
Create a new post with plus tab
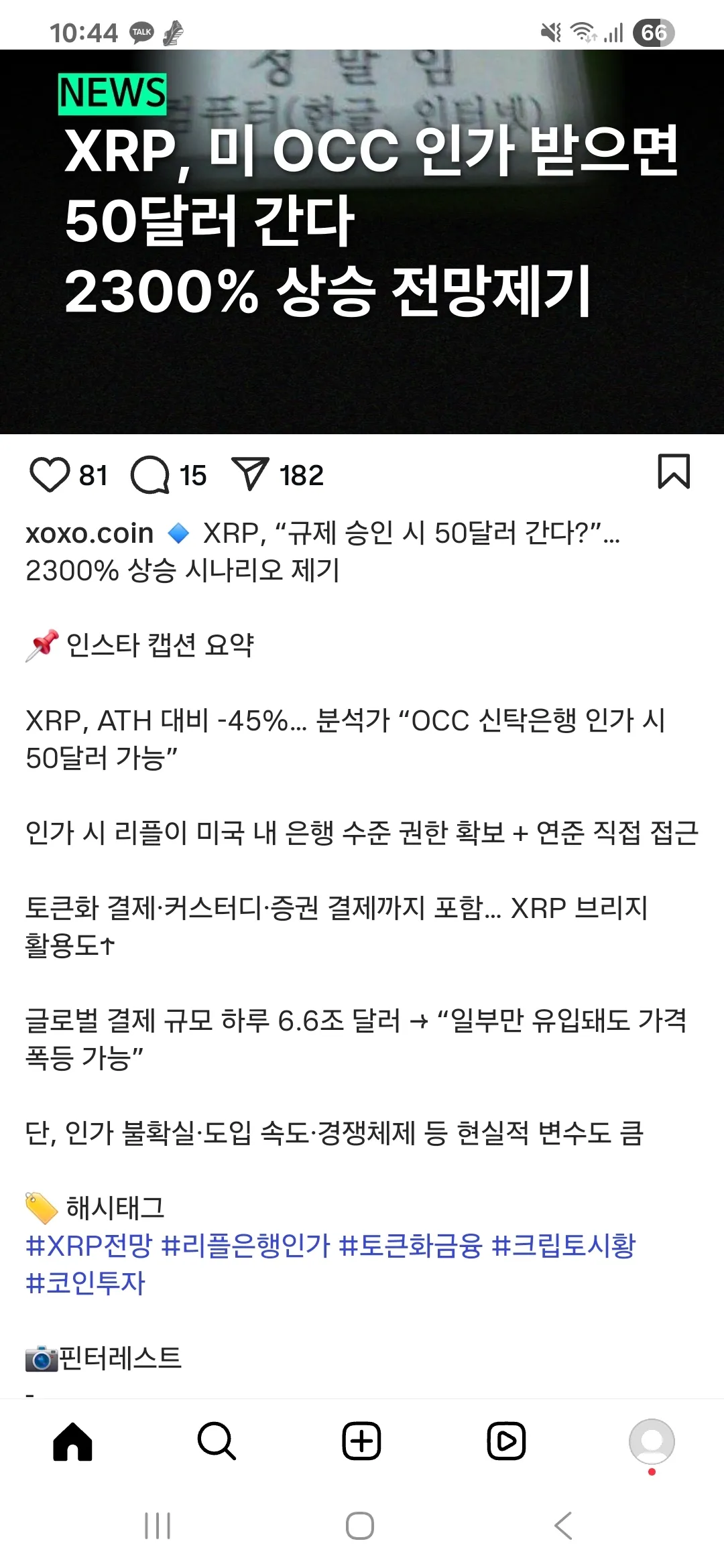pos(361,1441)
